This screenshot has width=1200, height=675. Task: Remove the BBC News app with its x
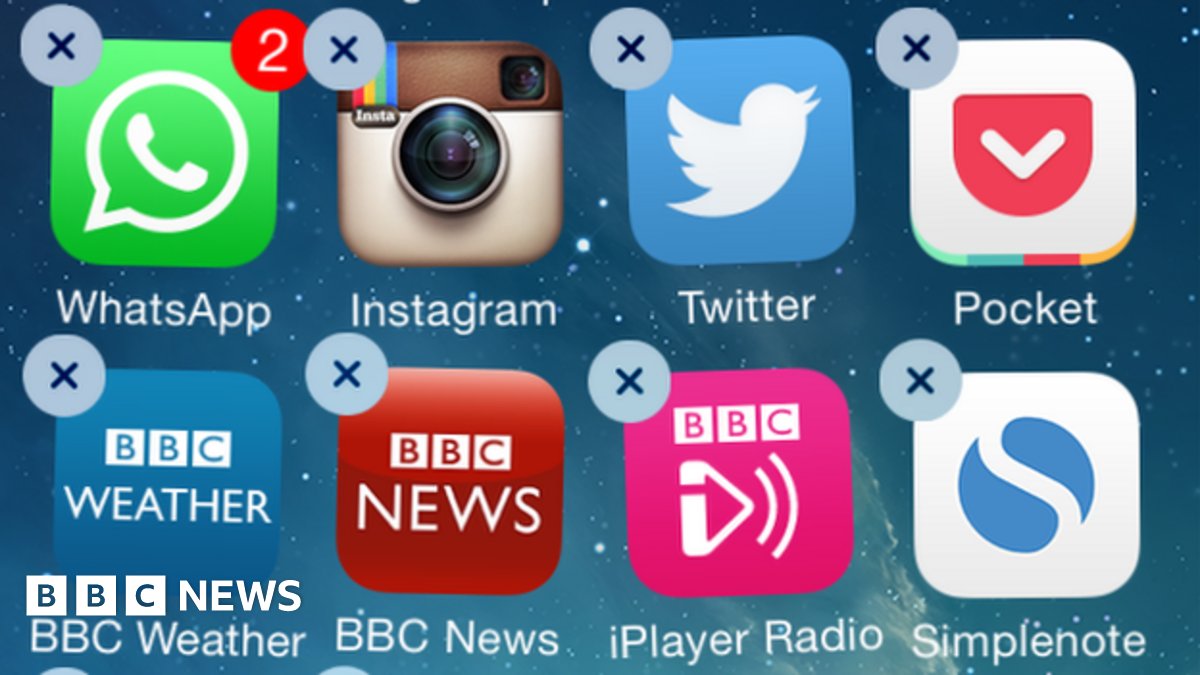[346, 374]
